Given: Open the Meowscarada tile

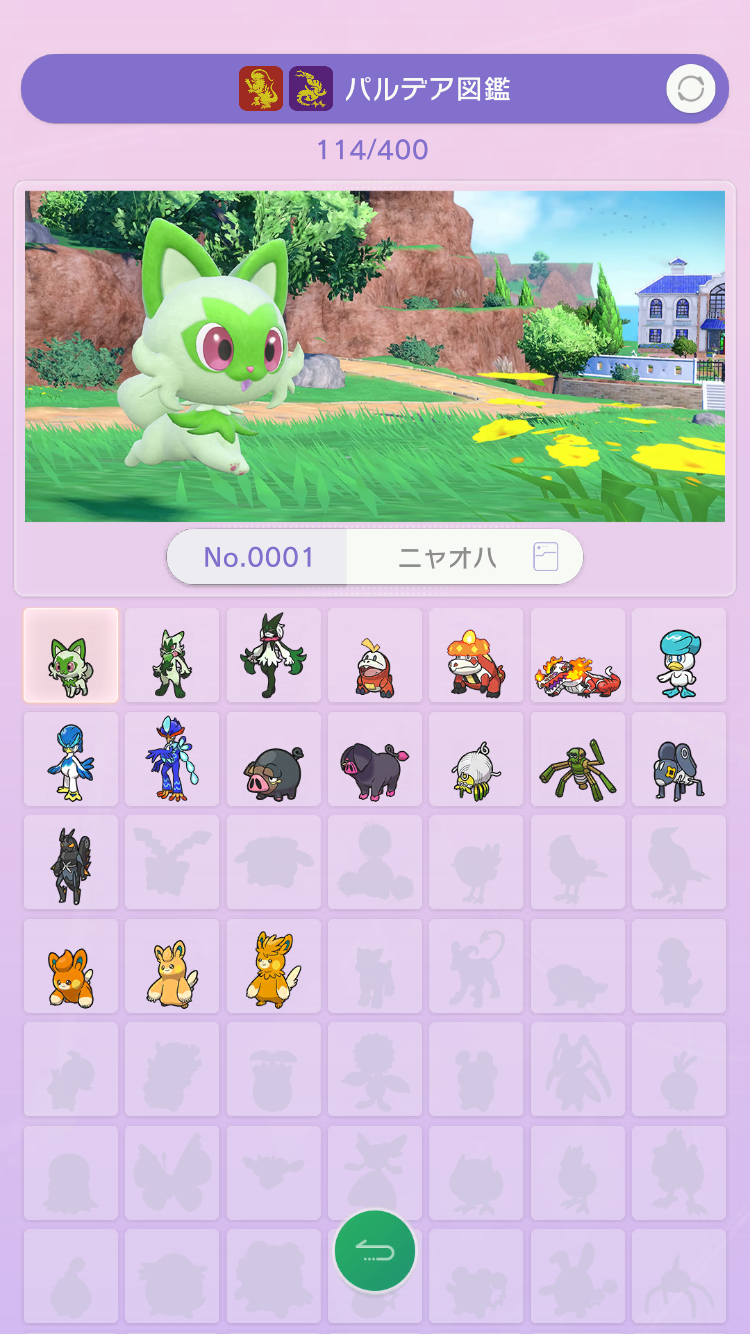Looking at the screenshot, I should pos(274,655).
